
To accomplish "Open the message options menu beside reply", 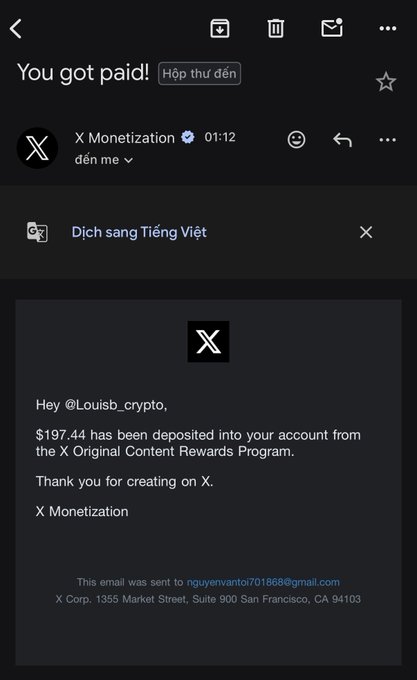I will click(388, 140).
